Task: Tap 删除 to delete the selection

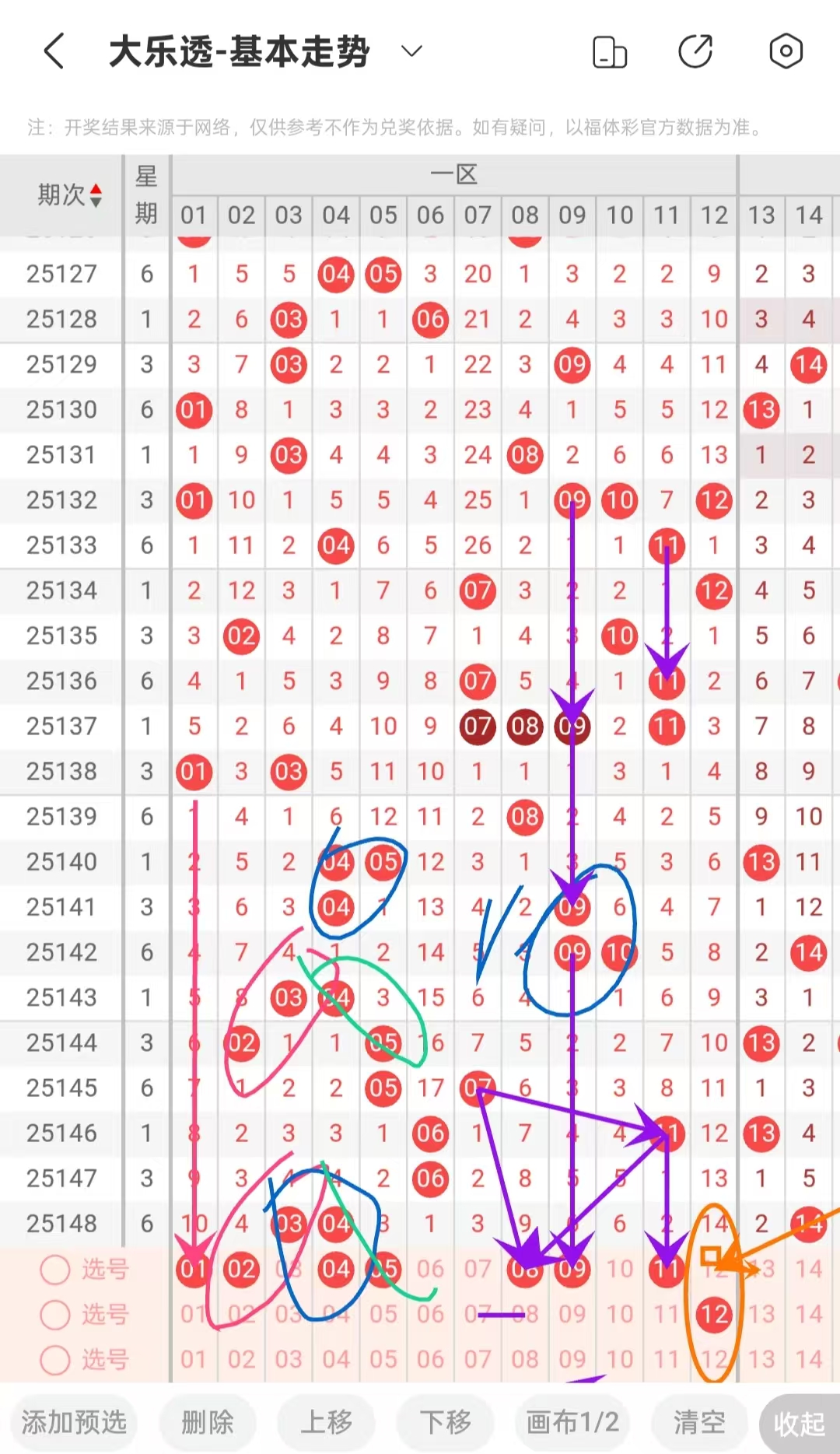Action: (208, 1422)
